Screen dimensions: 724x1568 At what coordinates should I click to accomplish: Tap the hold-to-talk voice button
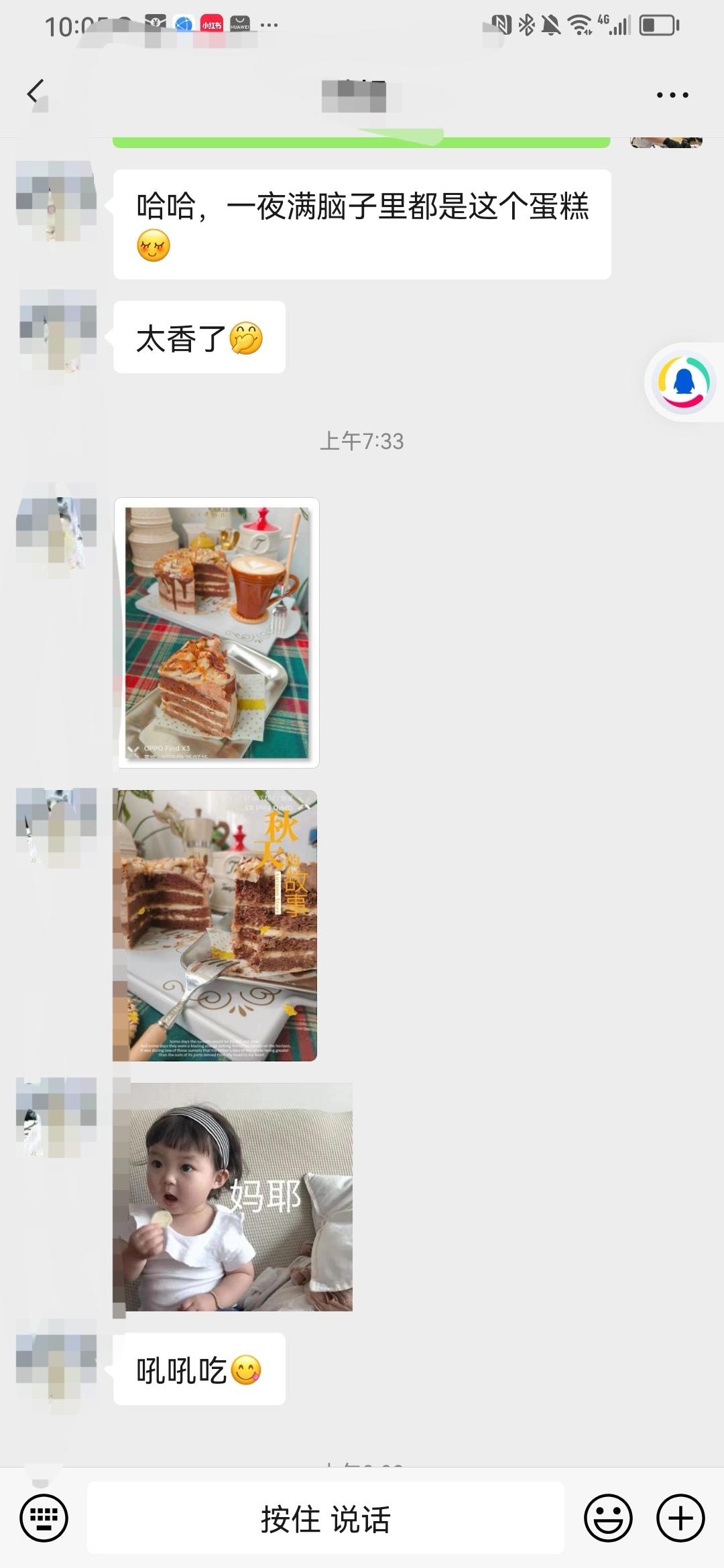326,1518
